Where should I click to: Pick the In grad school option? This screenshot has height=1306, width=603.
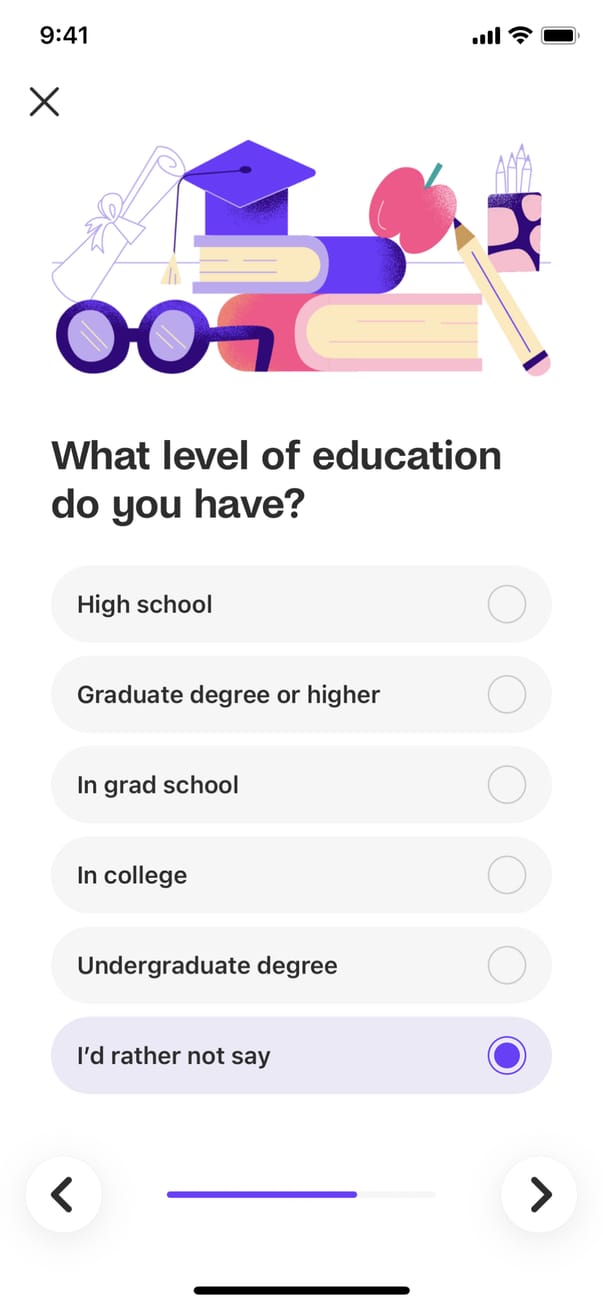click(300, 785)
